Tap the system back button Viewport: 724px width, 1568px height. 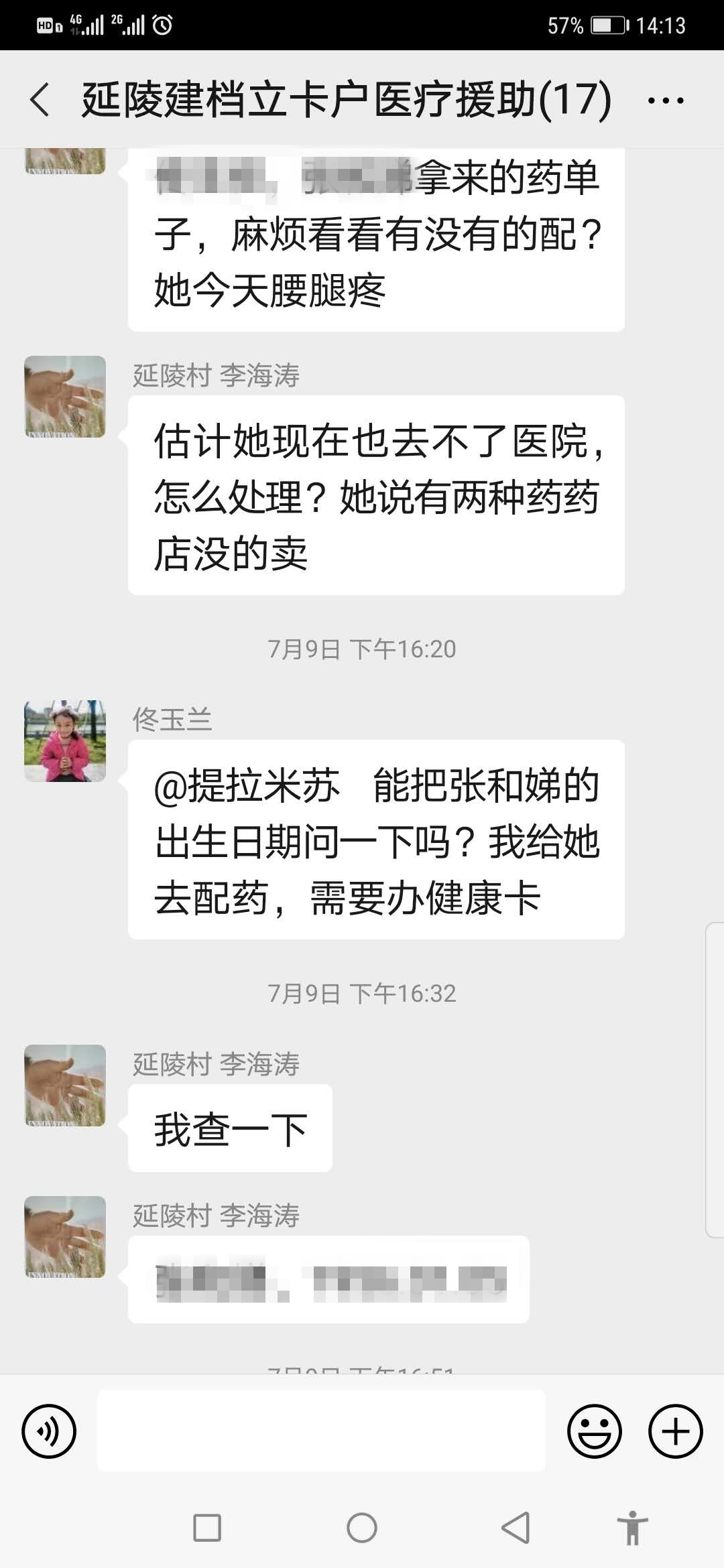(x=516, y=1528)
